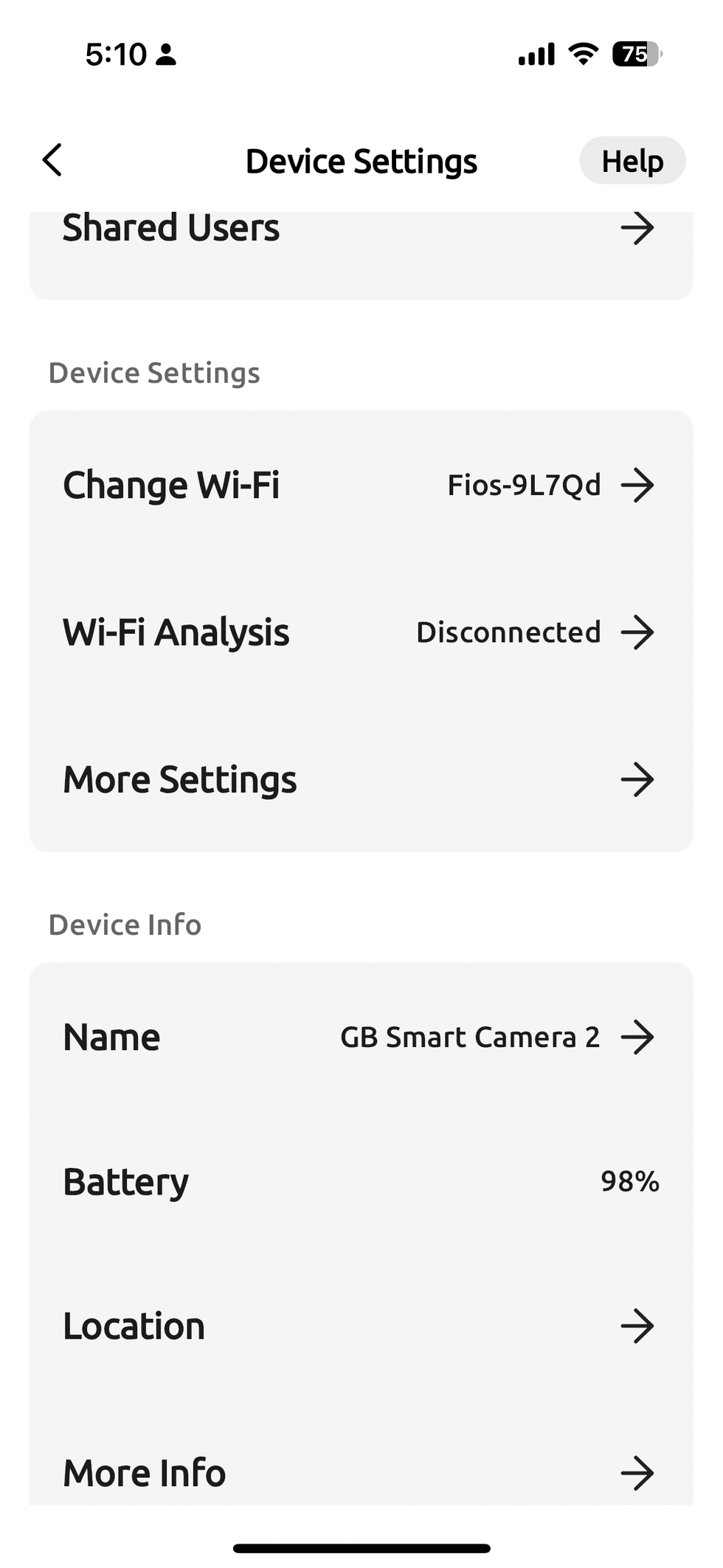Open the More Settings arrow icon
The height and width of the screenshot is (1568, 723).
click(637, 779)
